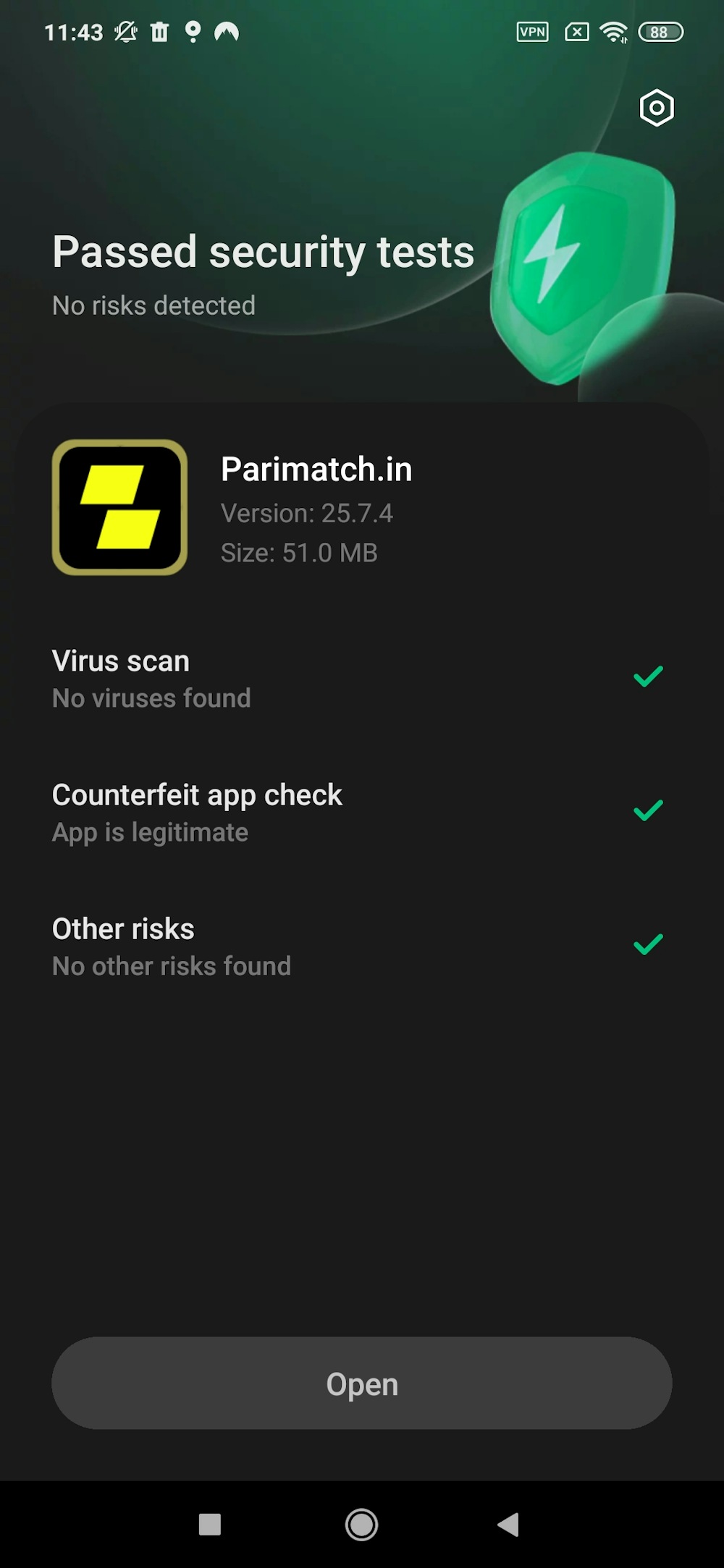Tap the Wi-Fi status icon
724x1568 pixels.
(613, 32)
